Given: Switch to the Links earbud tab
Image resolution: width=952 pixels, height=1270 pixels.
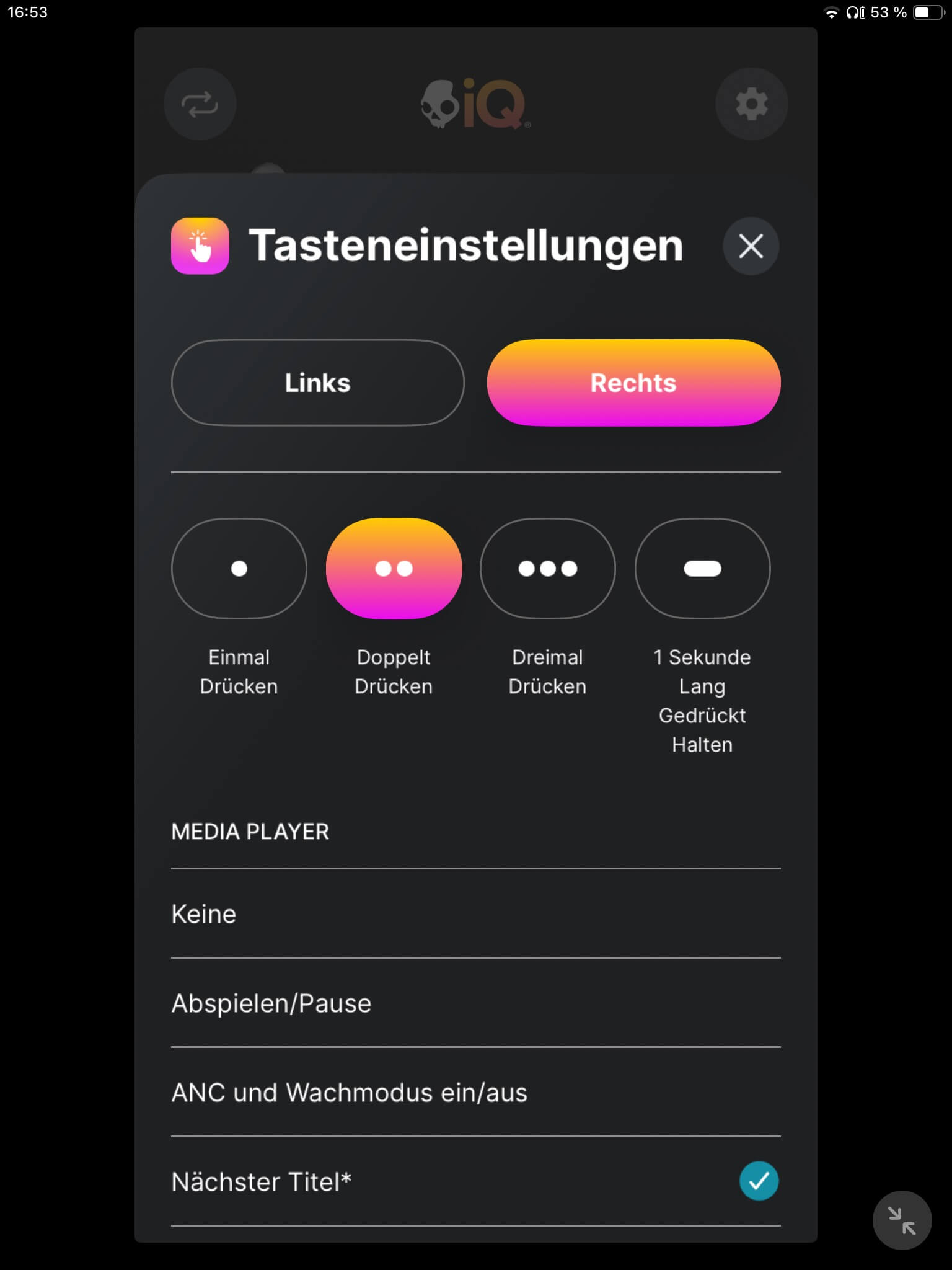Looking at the screenshot, I should point(317,383).
